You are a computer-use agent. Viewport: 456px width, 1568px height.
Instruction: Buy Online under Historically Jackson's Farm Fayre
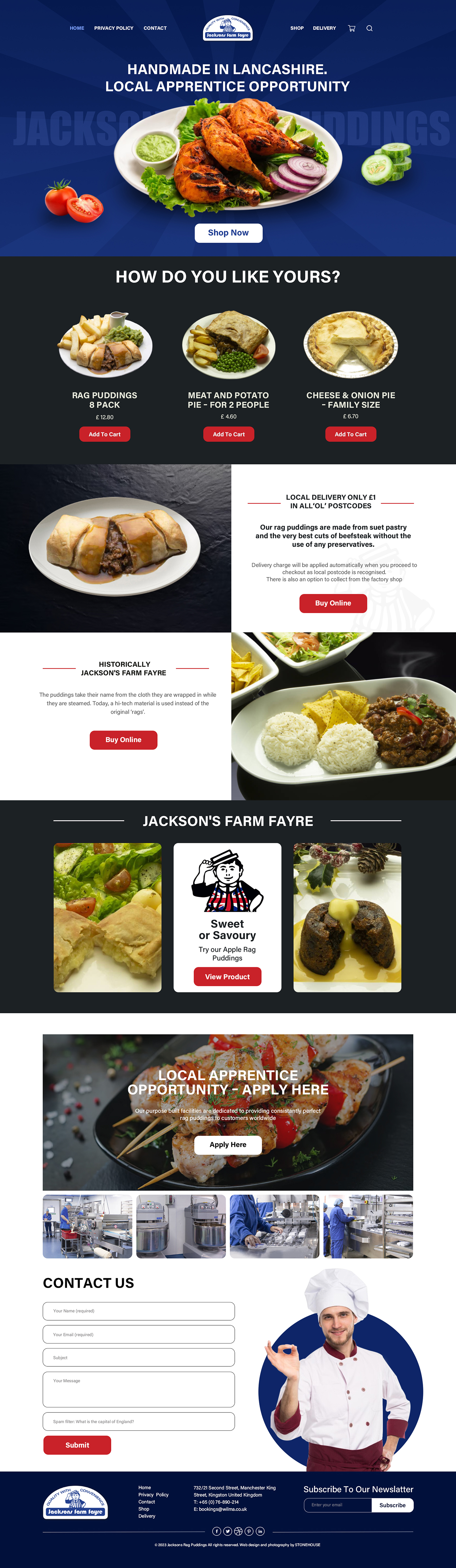pyautogui.click(x=123, y=739)
